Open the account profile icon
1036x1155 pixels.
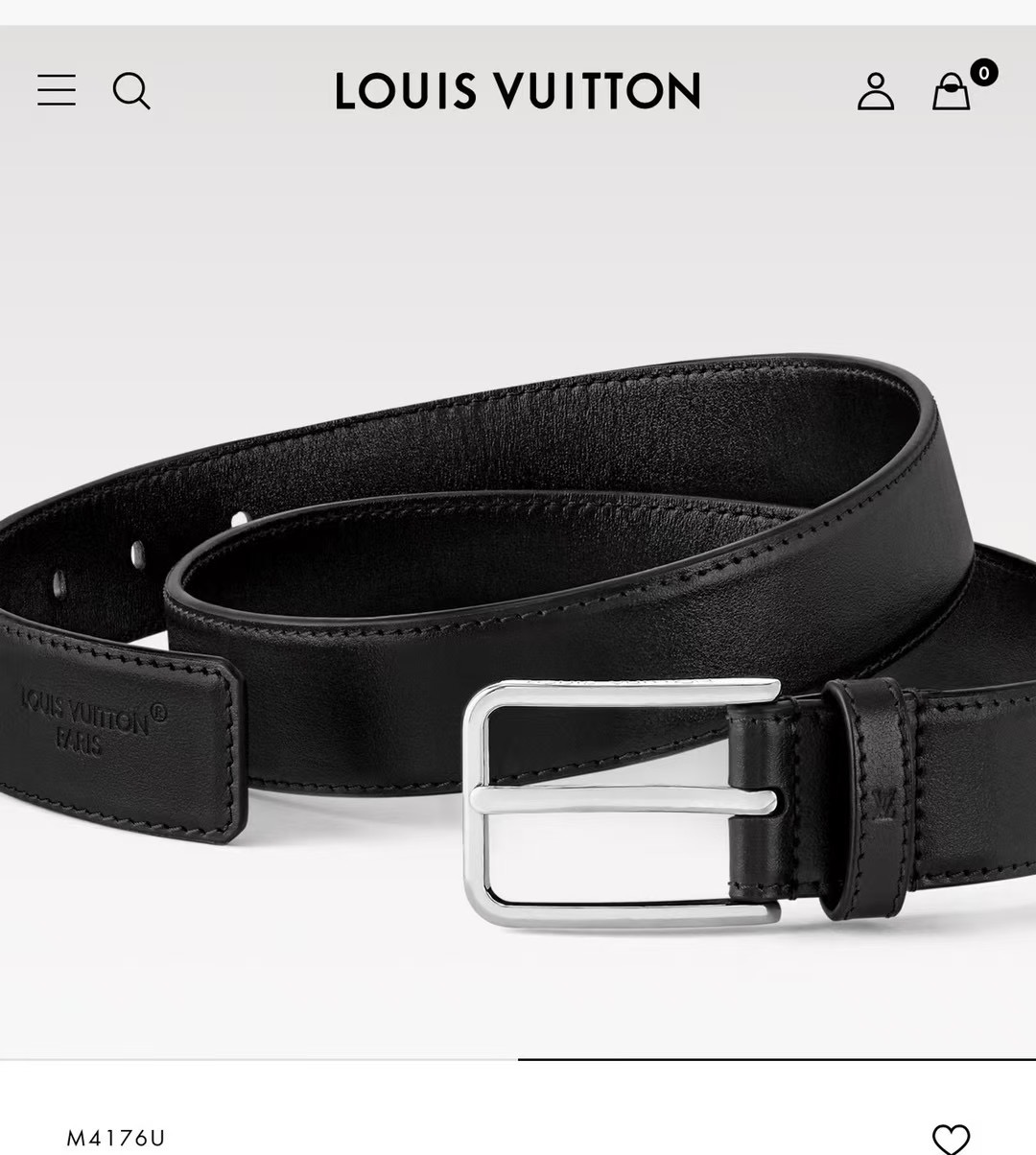pyautogui.click(x=875, y=91)
